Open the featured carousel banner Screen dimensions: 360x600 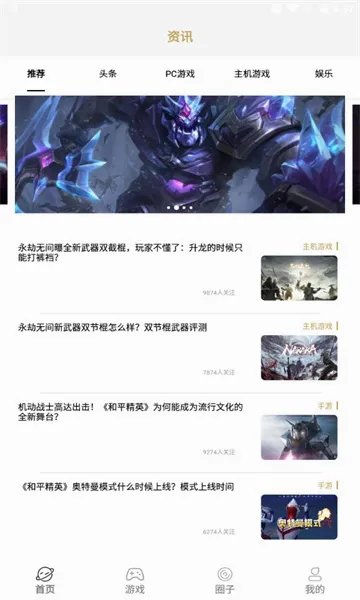(180, 154)
